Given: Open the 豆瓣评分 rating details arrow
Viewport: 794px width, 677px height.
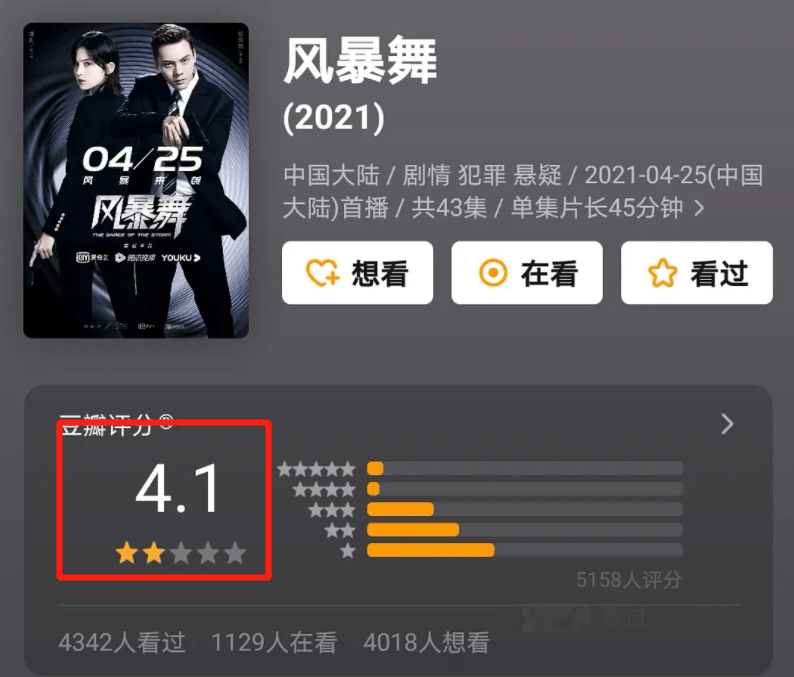Looking at the screenshot, I should [727, 424].
